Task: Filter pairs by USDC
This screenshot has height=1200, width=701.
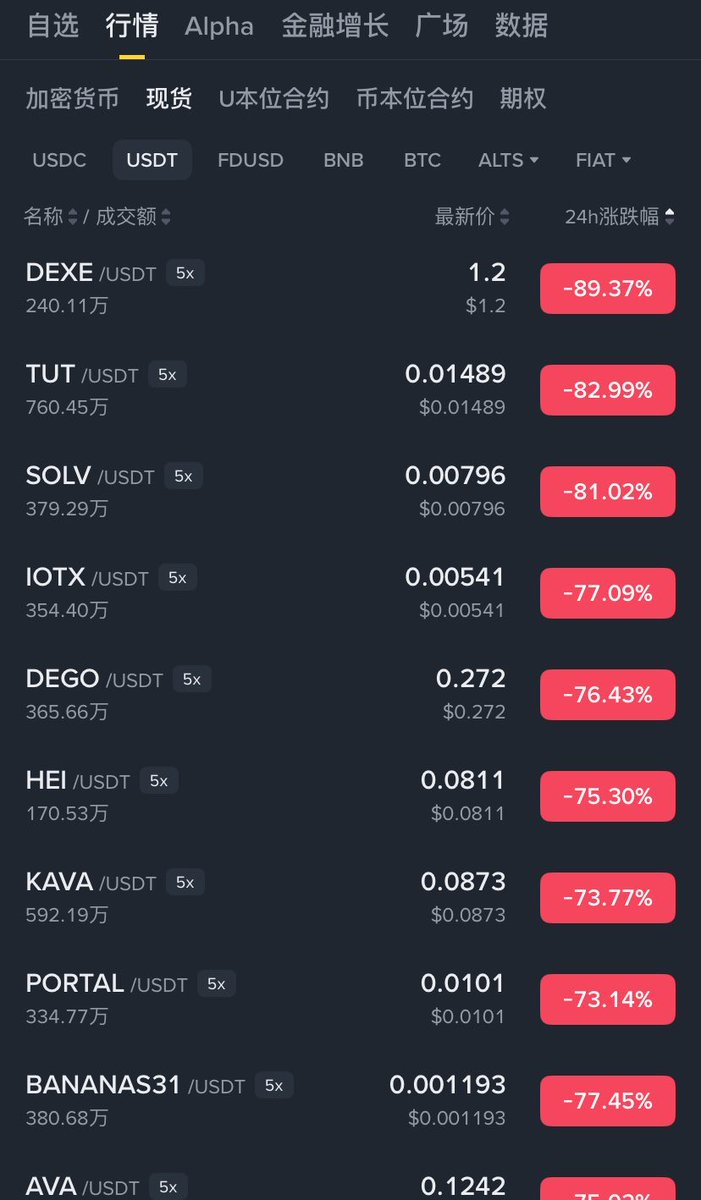Action: click(x=59, y=160)
